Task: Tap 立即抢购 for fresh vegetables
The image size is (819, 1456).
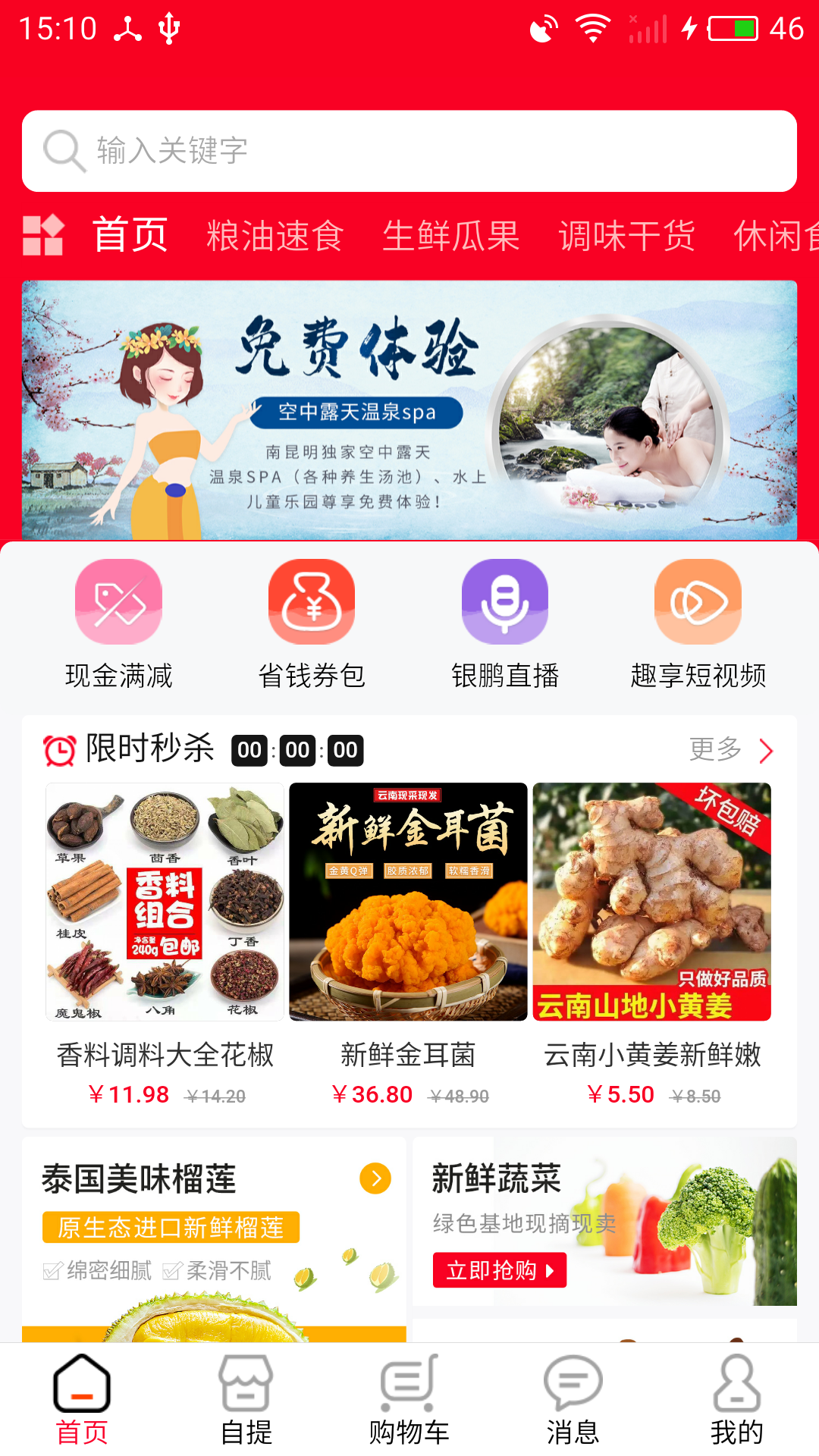Action: [x=500, y=1270]
